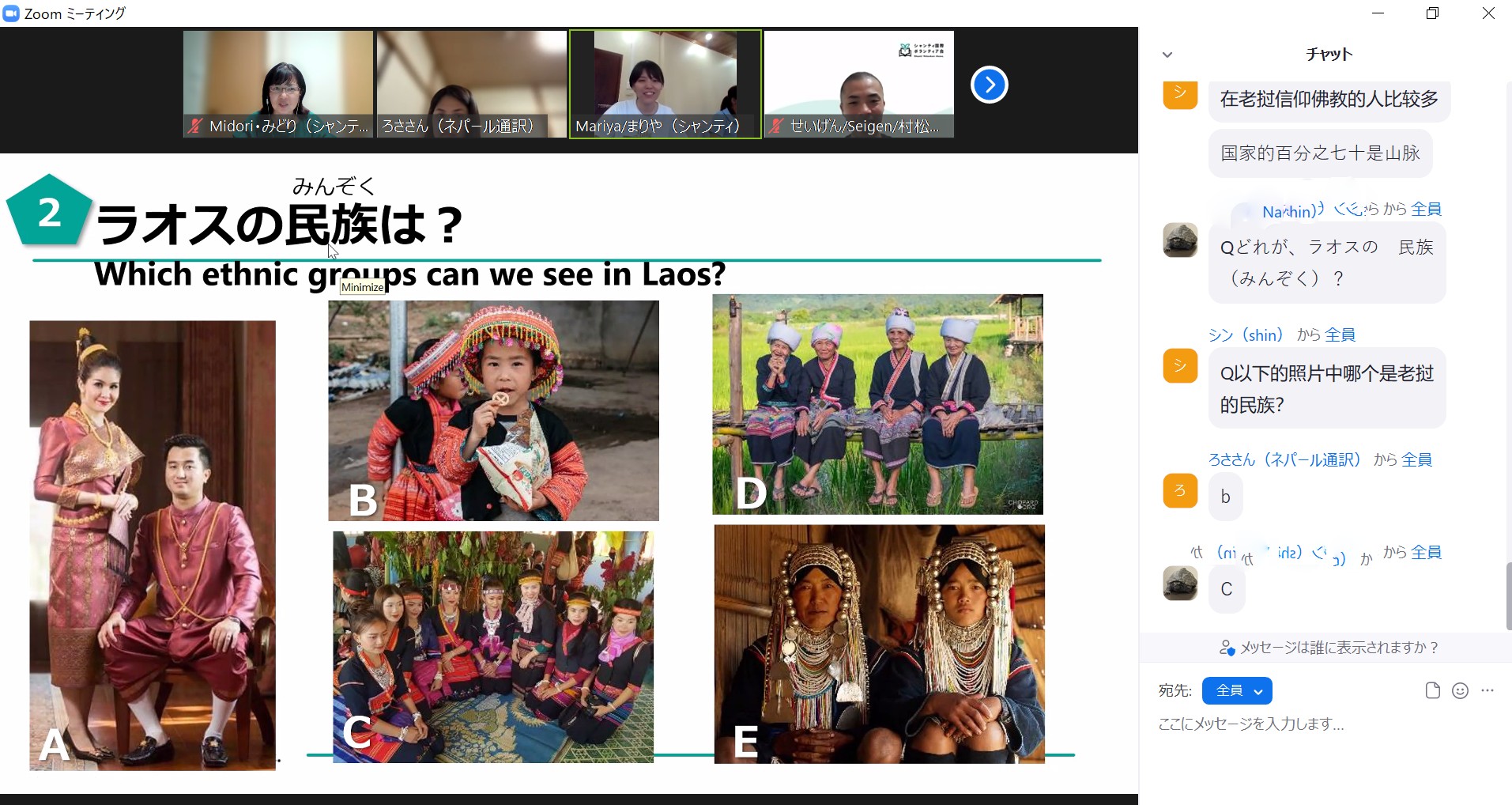Attach a file in chat
The image size is (1512, 805).
pos(1432,690)
